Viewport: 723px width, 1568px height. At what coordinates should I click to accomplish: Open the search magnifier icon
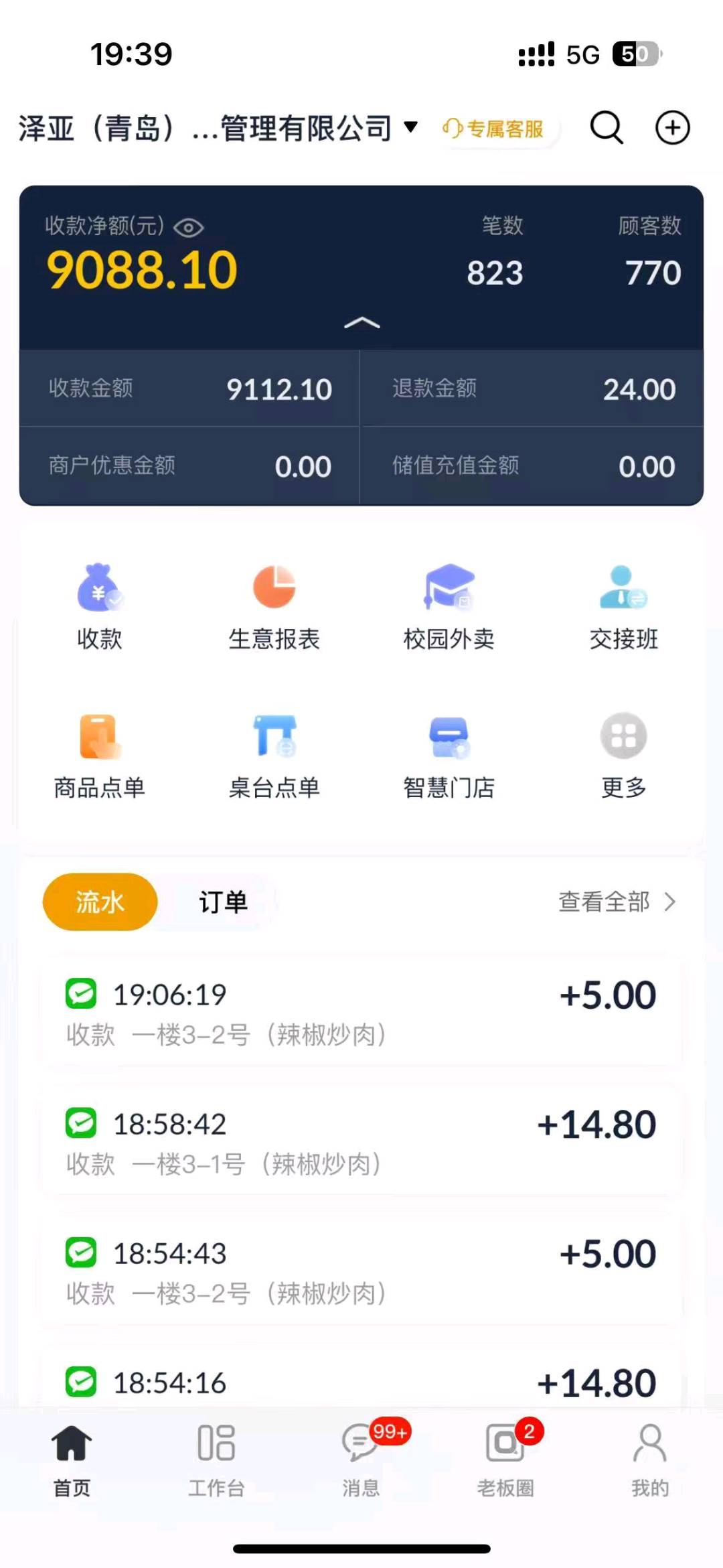point(607,127)
